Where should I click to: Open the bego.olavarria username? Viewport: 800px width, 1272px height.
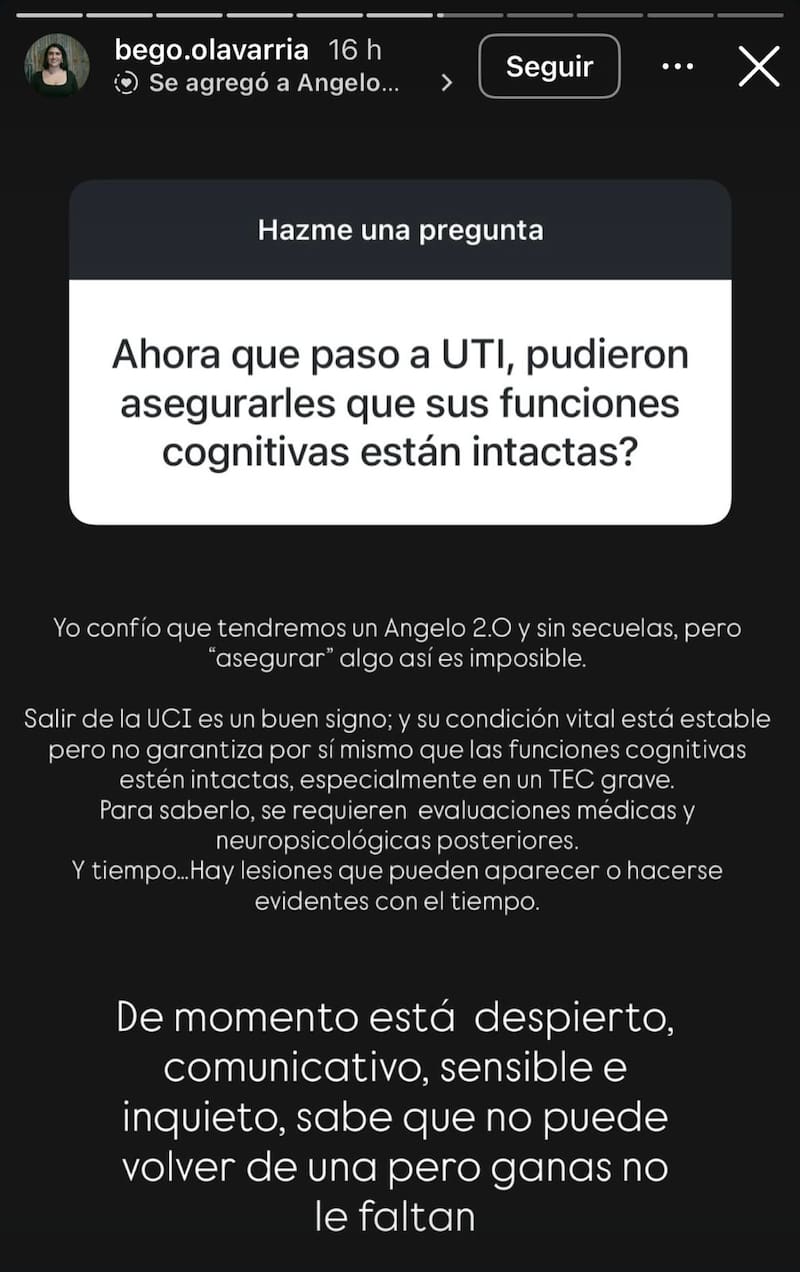[211, 50]
